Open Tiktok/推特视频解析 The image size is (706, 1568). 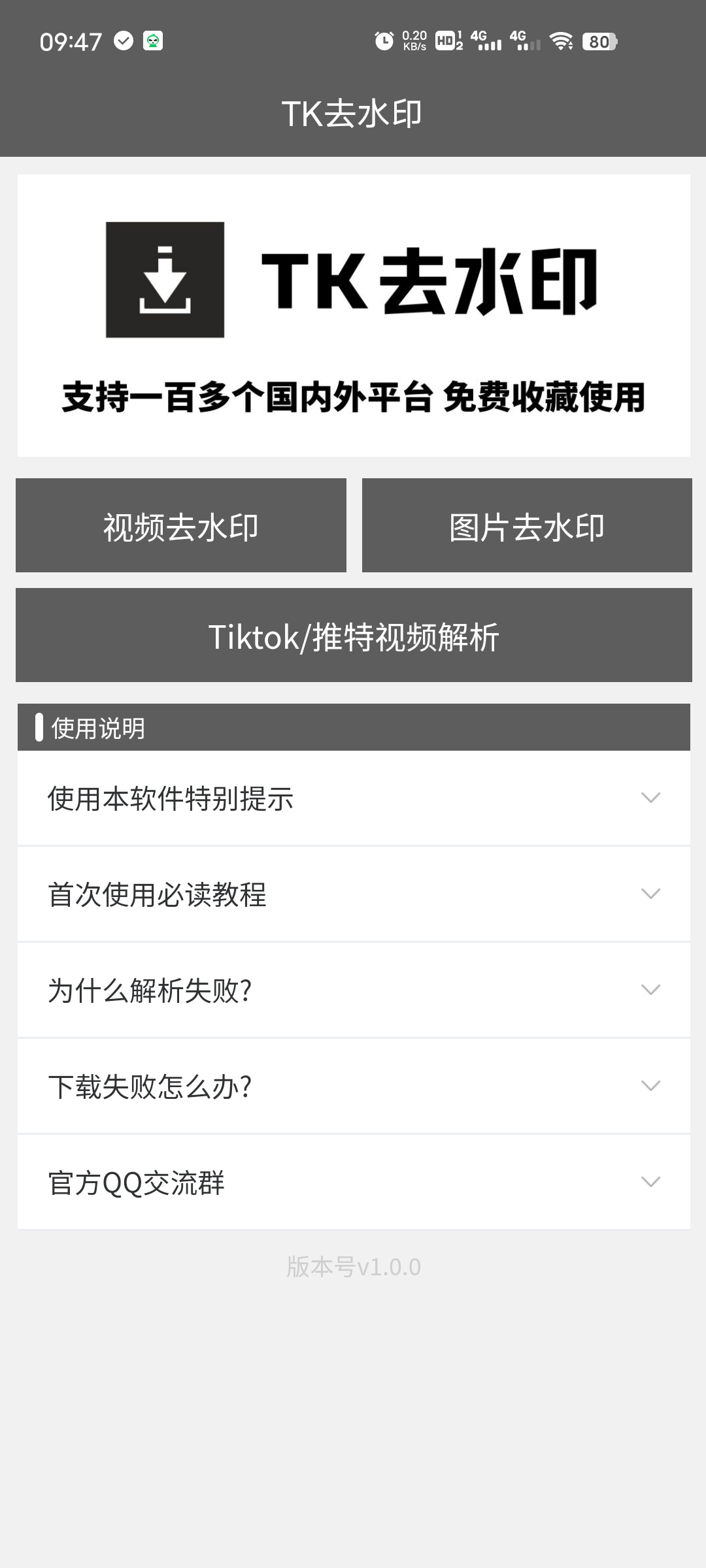click(x=354, y=635)
